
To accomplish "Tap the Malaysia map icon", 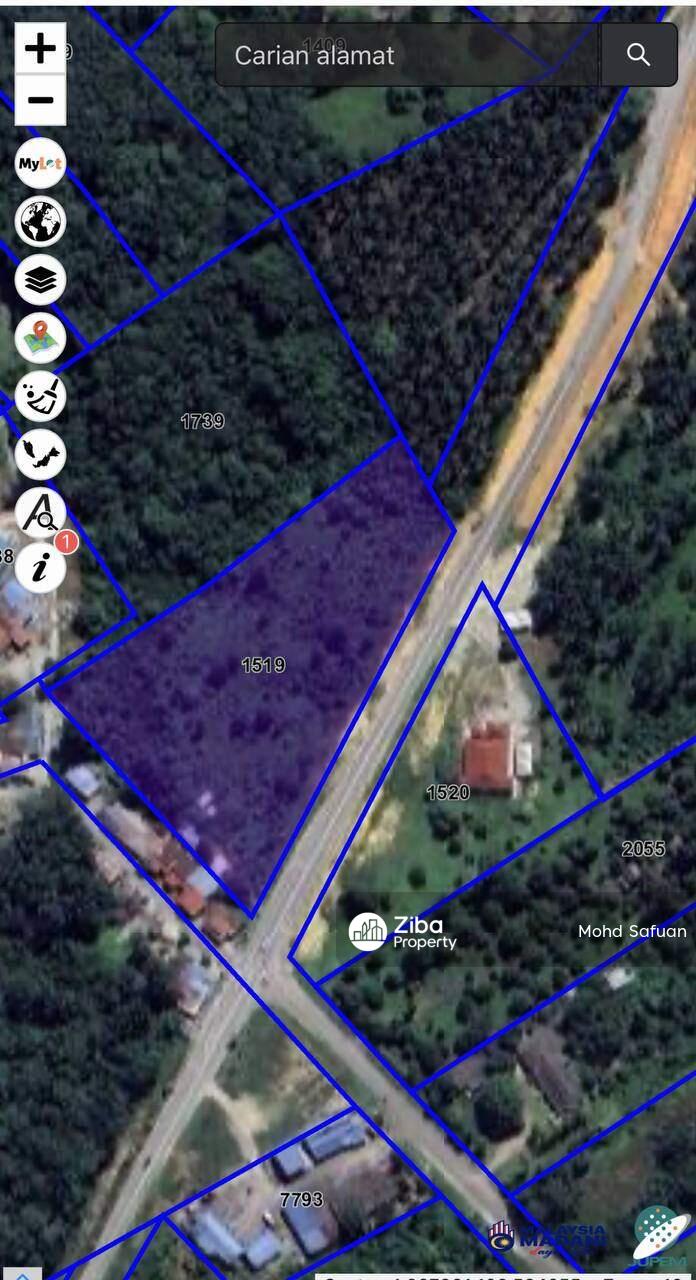I will pyautogui.click(x=41, y=454).
